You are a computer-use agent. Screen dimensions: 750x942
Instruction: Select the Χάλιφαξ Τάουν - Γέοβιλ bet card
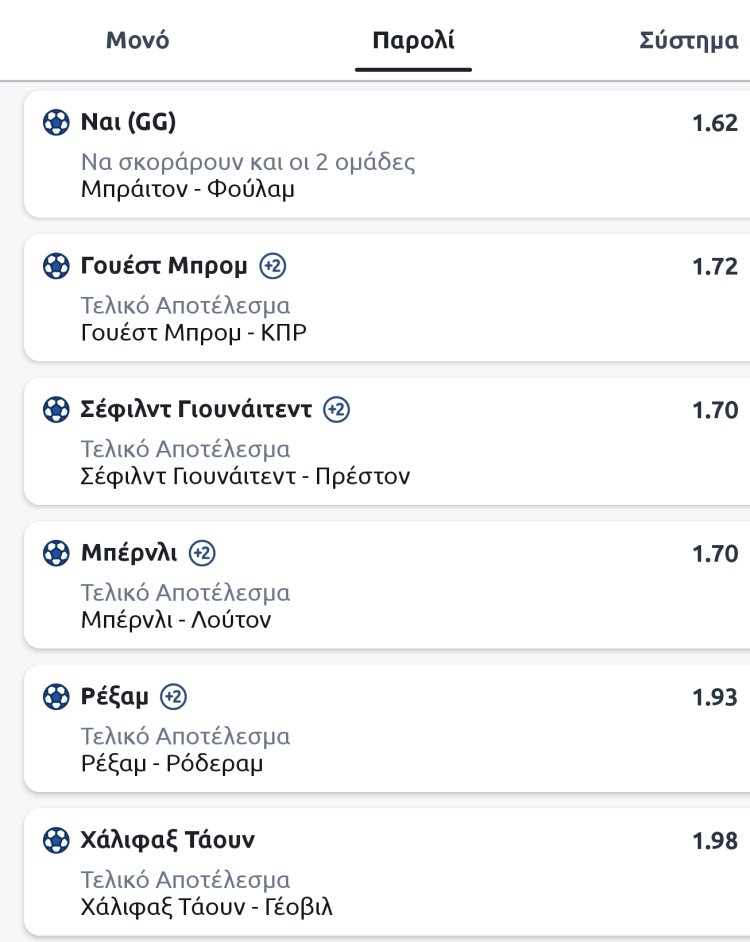coord(385,872)
